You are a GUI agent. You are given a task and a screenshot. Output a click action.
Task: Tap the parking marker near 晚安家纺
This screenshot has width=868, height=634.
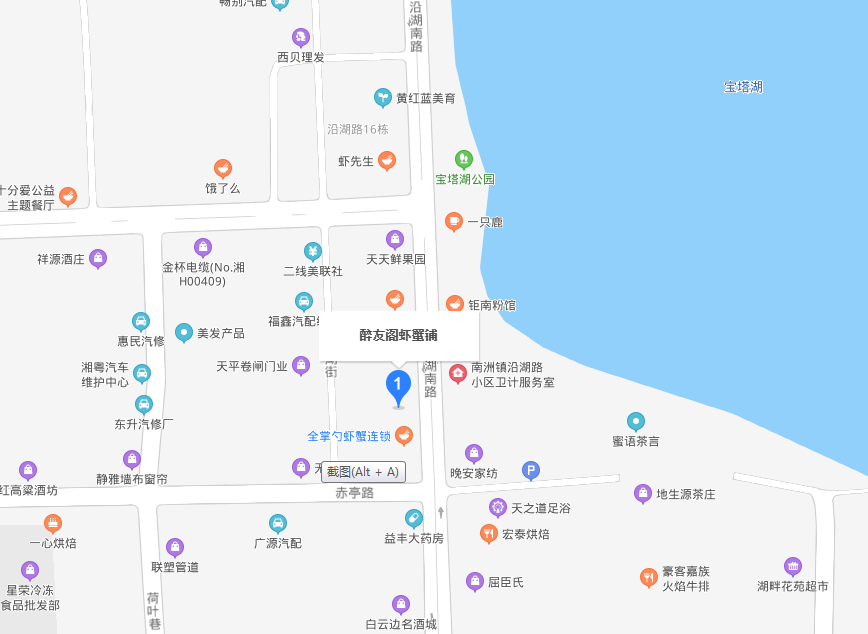coord(531,470)
